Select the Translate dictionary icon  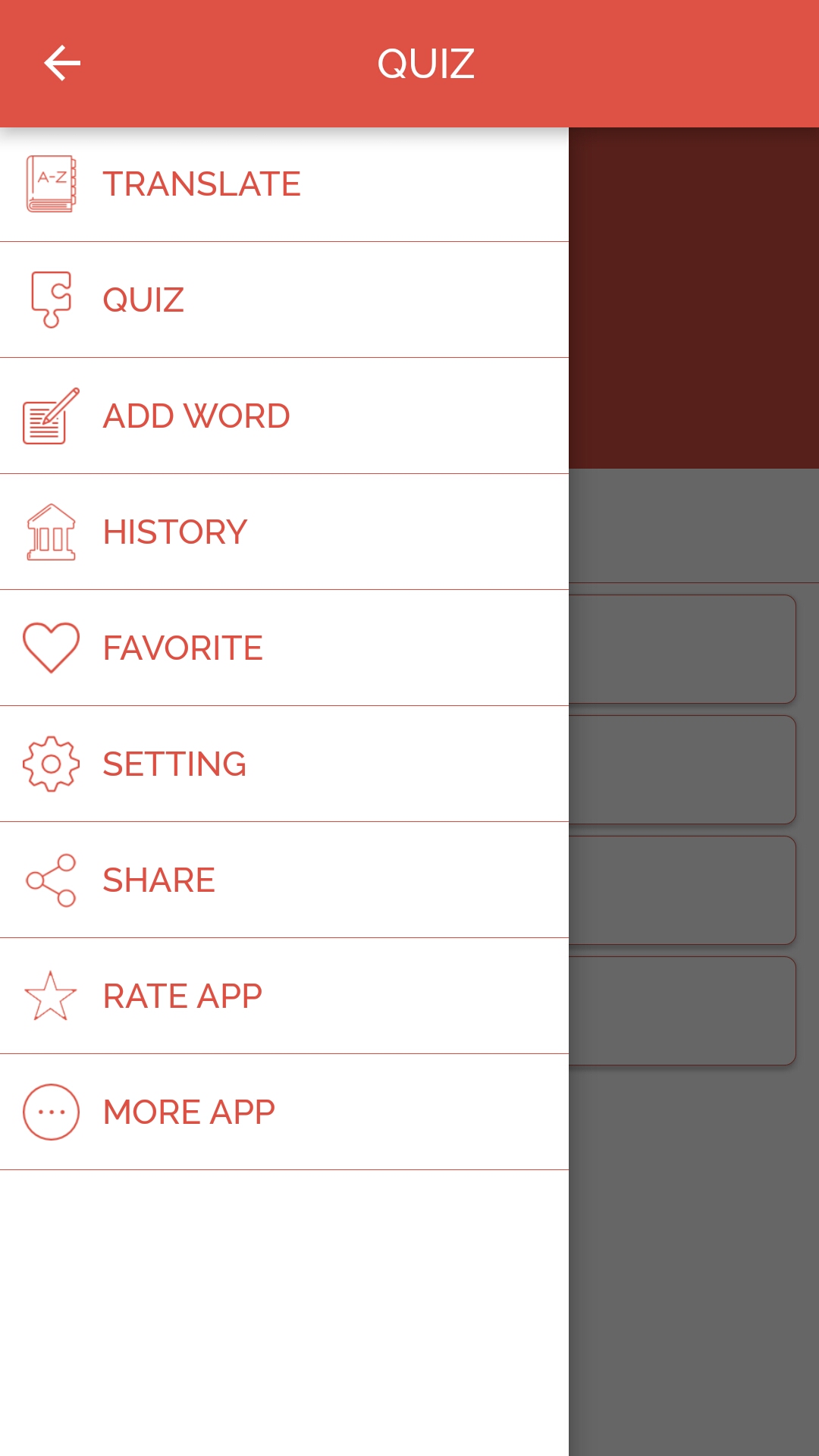50,182
